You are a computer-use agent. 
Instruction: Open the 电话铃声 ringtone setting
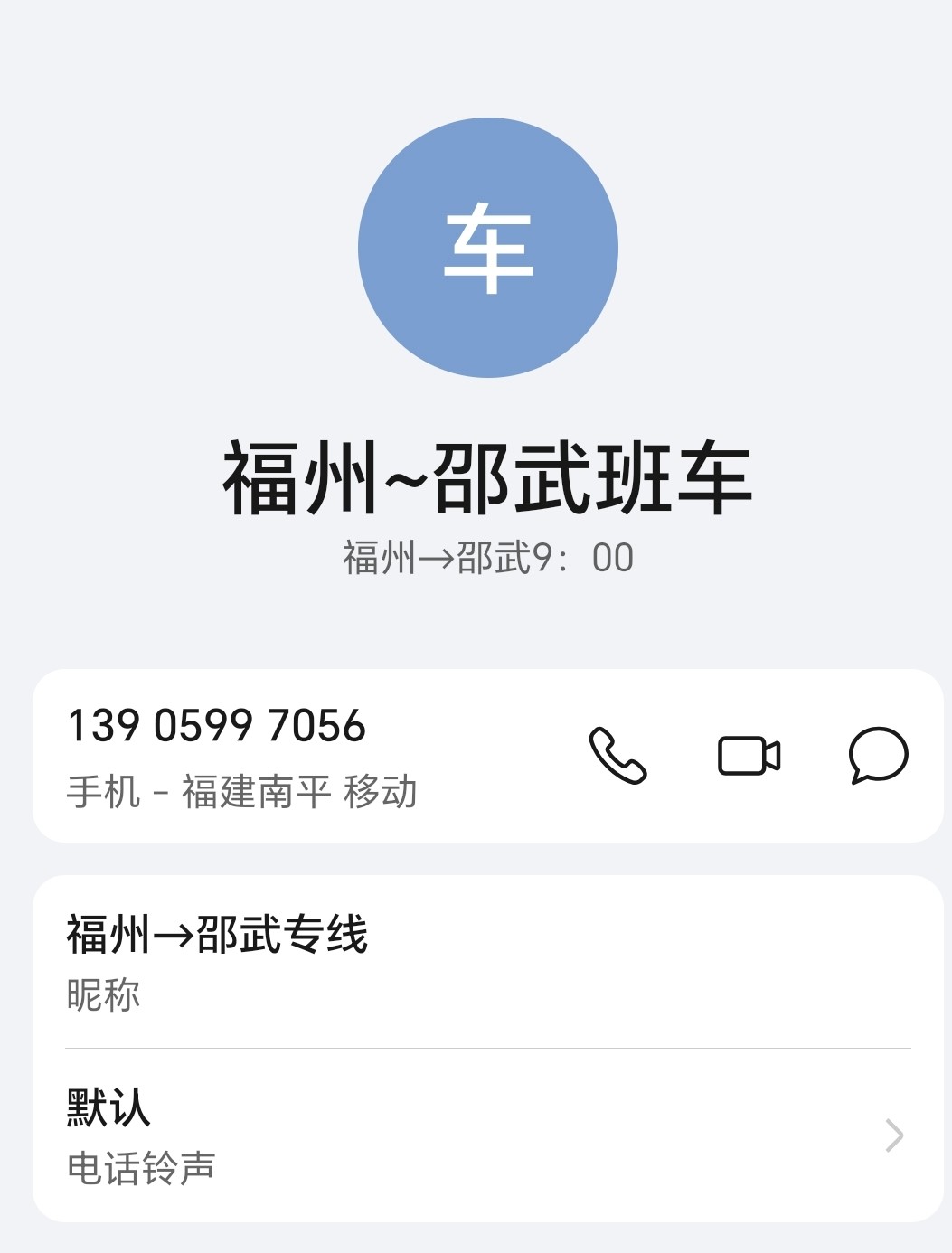pos(488,1135)
